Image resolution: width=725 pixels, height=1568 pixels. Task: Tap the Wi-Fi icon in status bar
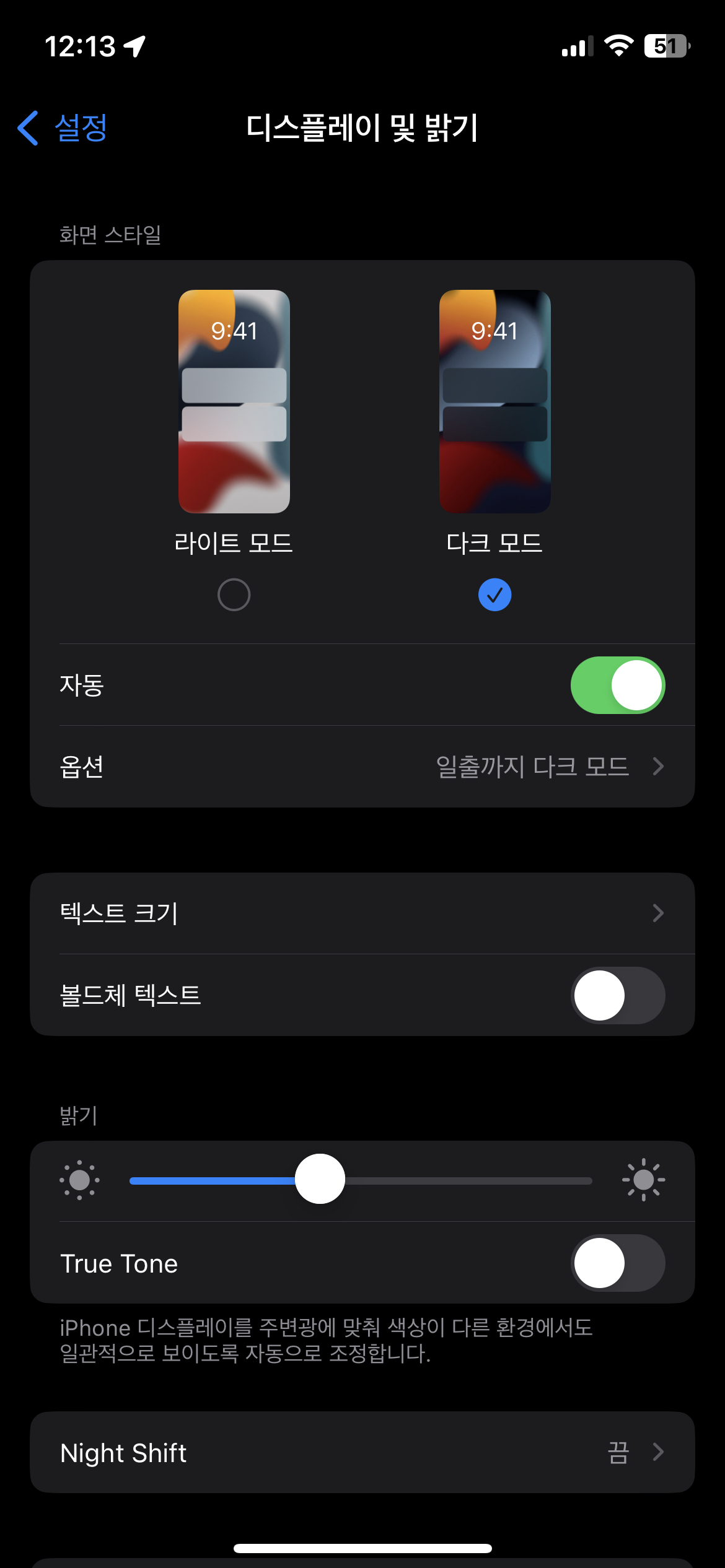coord(618,46)
